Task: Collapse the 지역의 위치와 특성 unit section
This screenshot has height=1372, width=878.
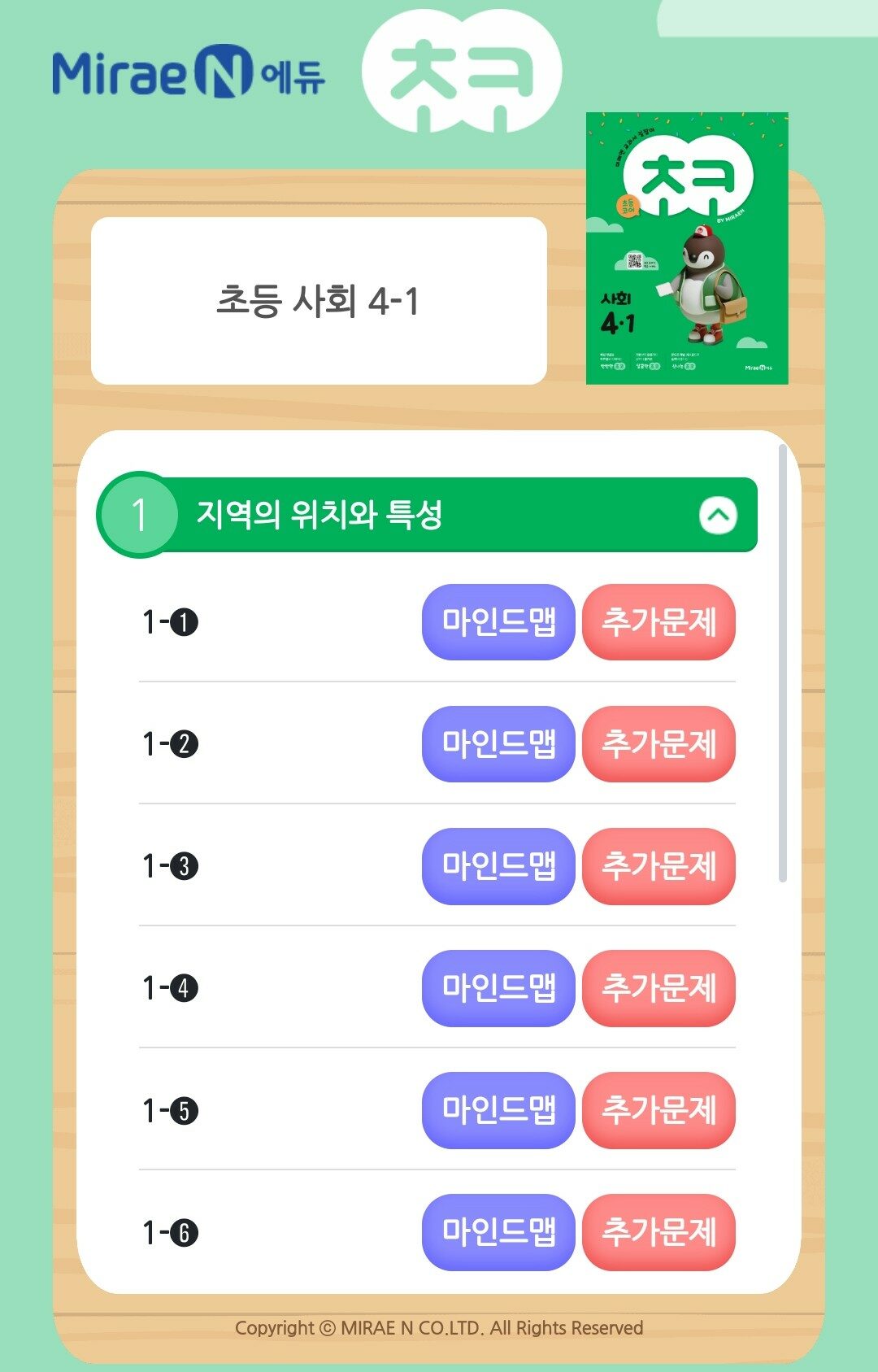Action: [718, 516]
